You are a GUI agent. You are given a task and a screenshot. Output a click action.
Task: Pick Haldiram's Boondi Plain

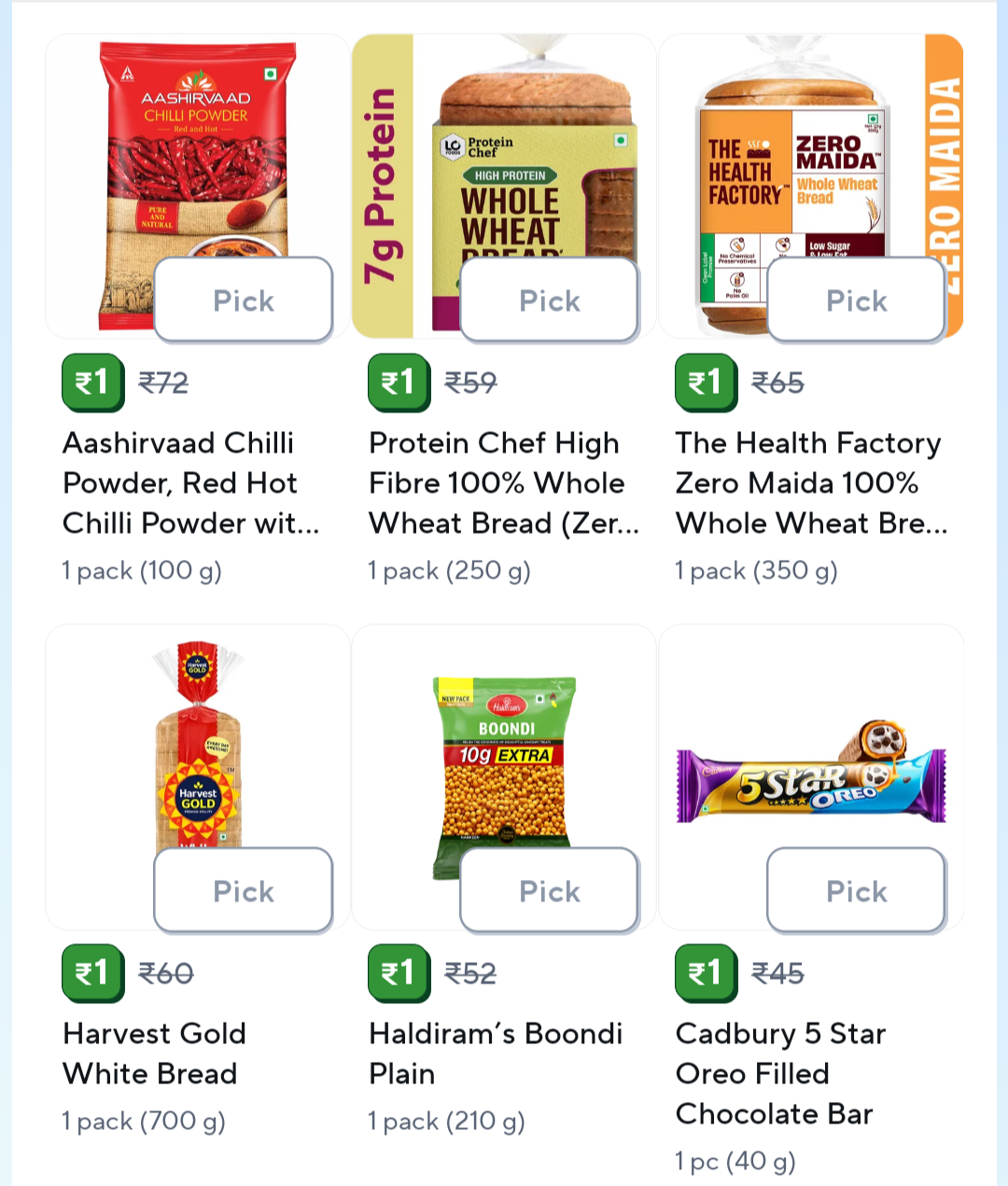pyautogui.click(x=549, y=890)
